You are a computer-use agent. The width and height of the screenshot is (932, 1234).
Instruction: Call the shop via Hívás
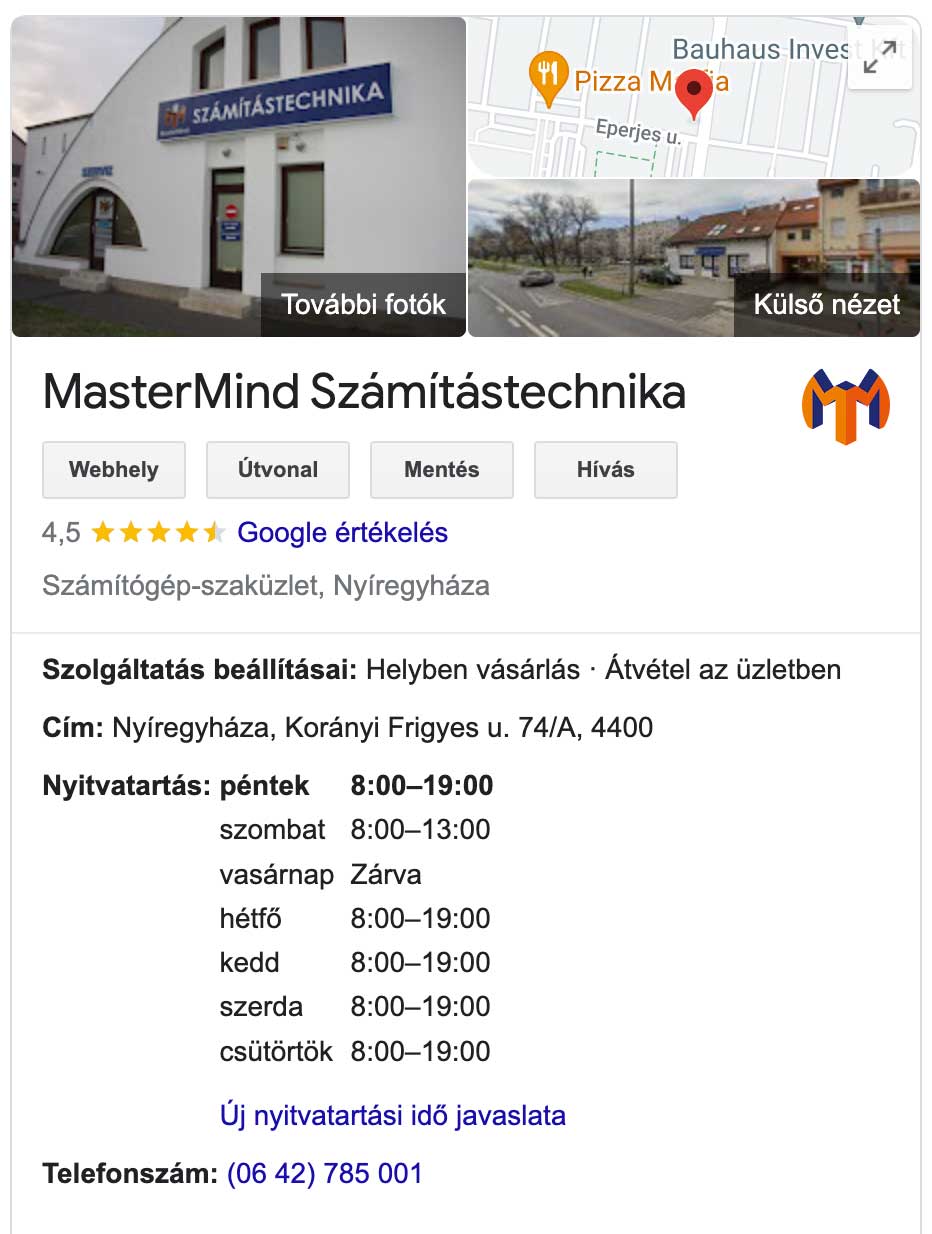[x=605, y=470]
